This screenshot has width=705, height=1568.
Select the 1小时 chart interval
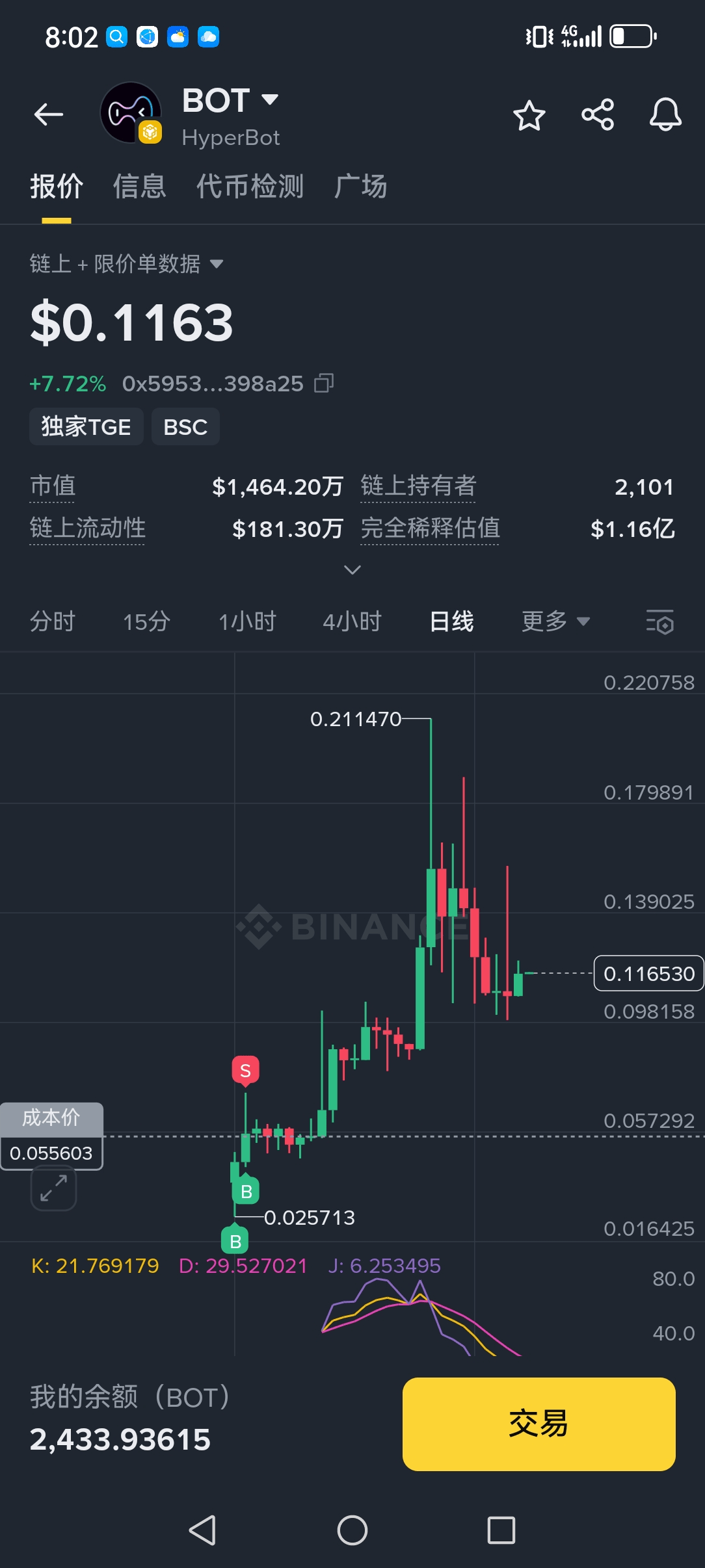[x=247, y=621]
